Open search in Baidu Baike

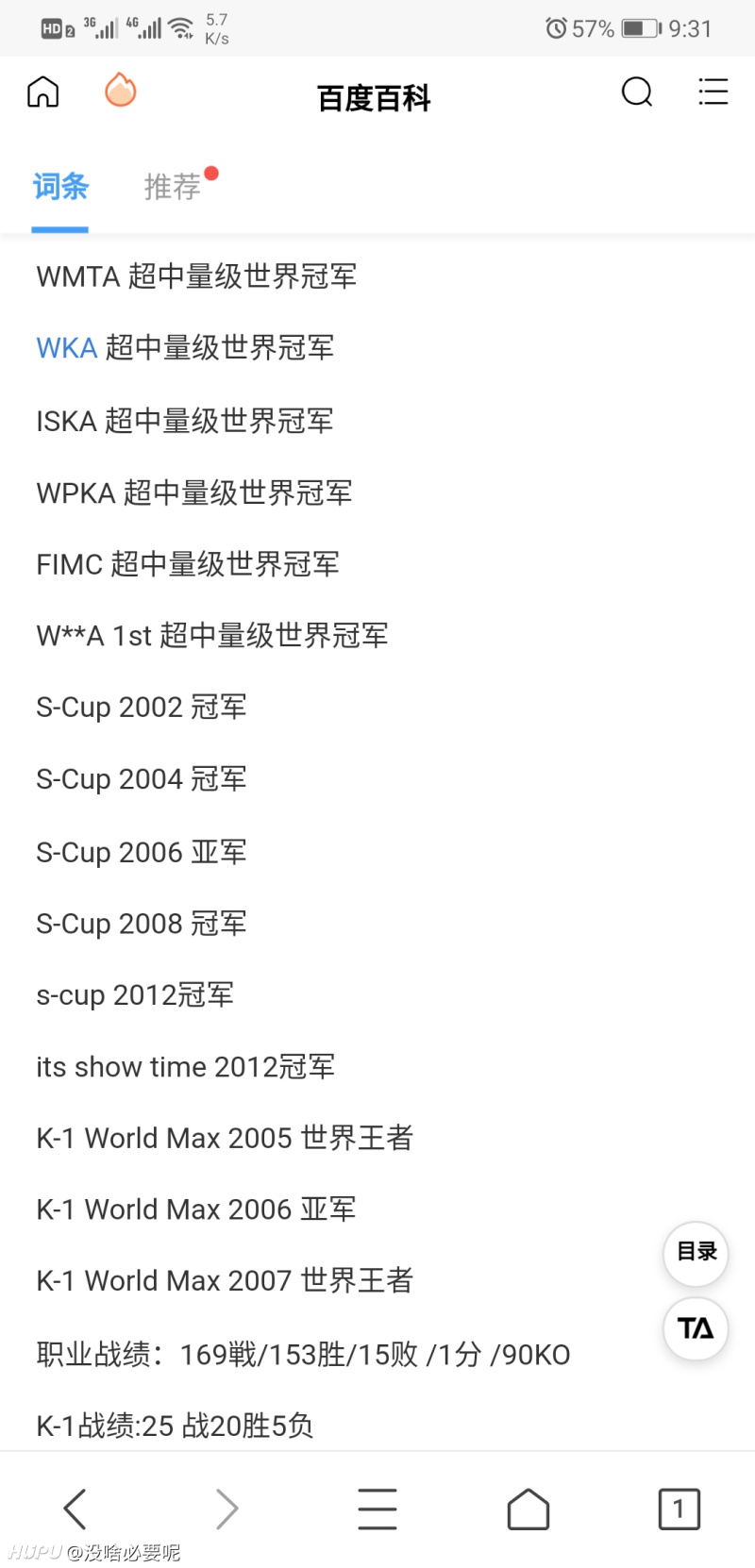click(637, 92)
